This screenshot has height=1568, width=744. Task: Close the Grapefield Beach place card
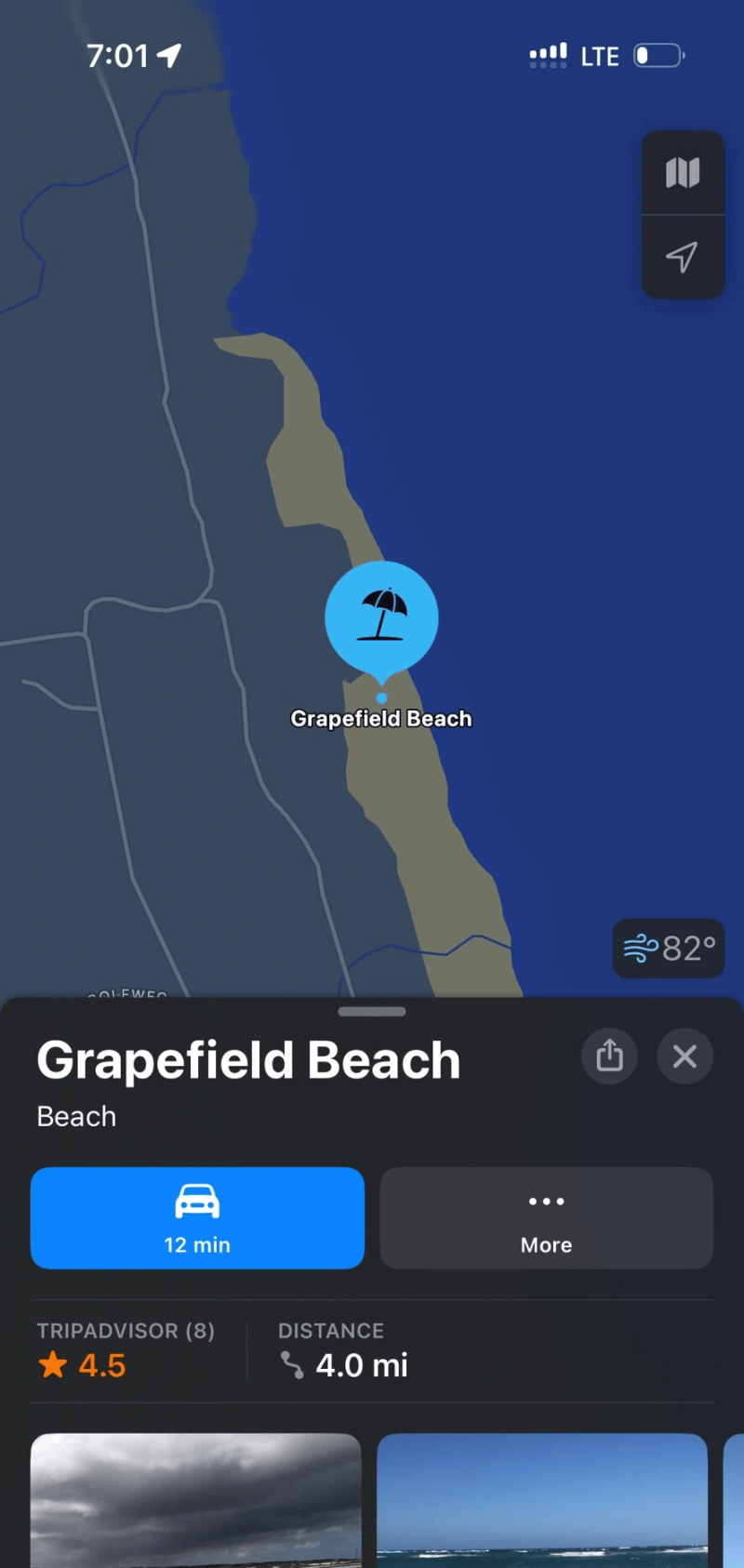(684, 1056)
